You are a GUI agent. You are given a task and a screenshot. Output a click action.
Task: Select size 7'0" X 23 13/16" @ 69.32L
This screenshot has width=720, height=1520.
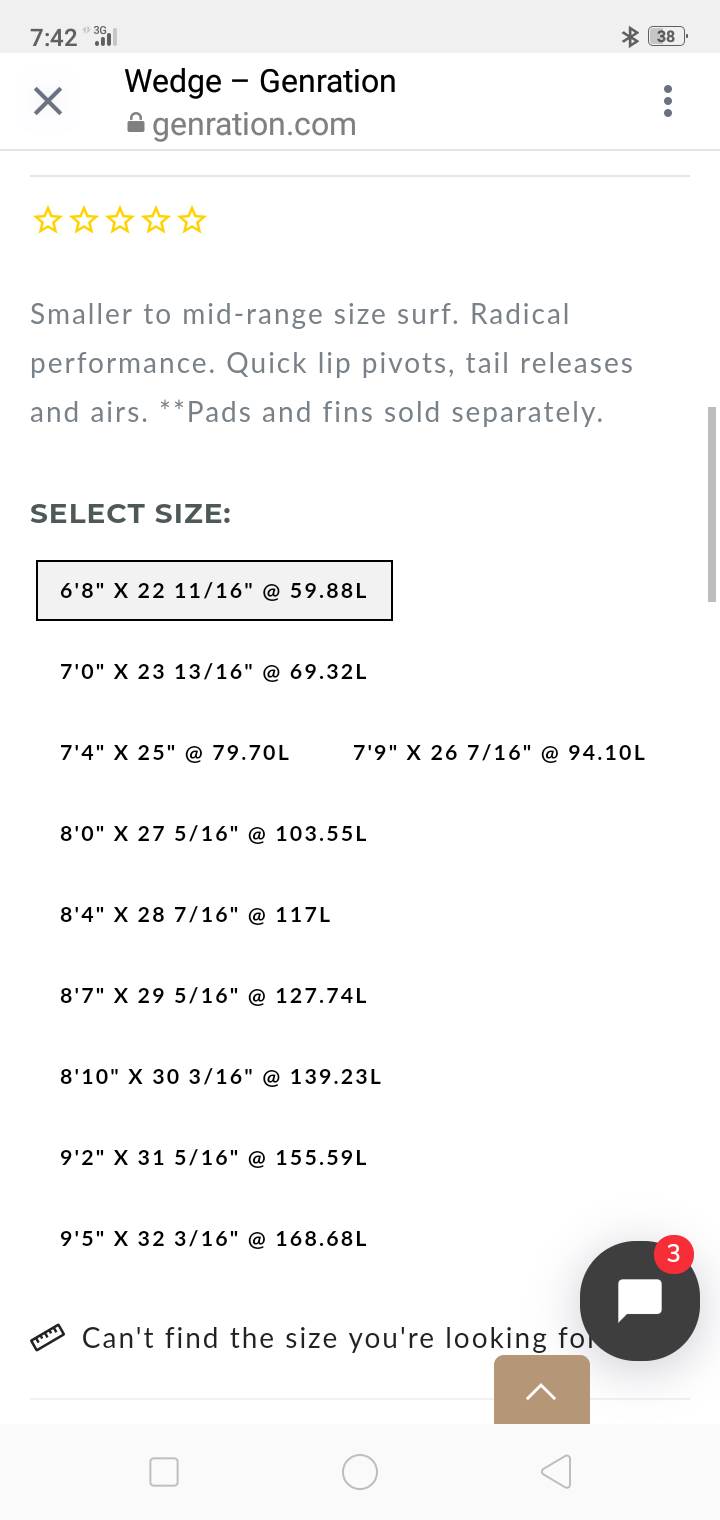pos(214,671)
